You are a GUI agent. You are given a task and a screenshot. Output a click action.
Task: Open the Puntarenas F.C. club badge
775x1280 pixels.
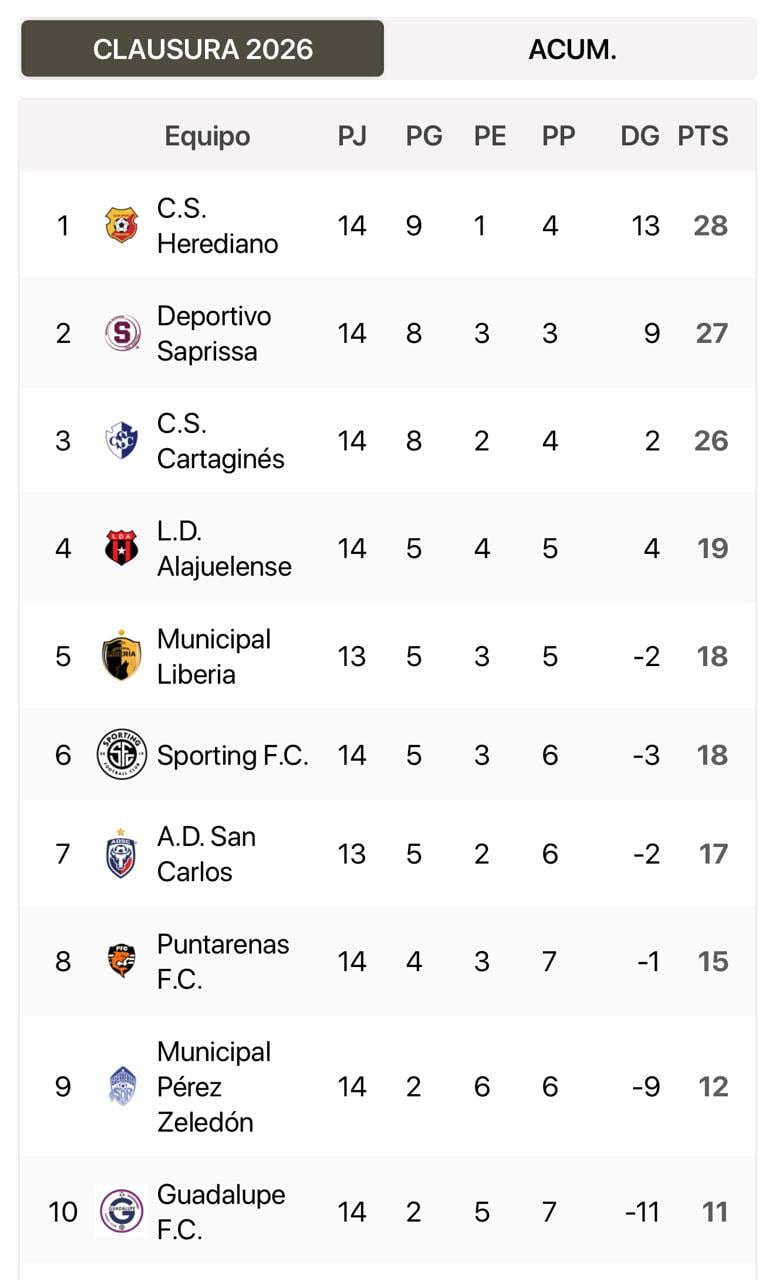coord(122,961)
